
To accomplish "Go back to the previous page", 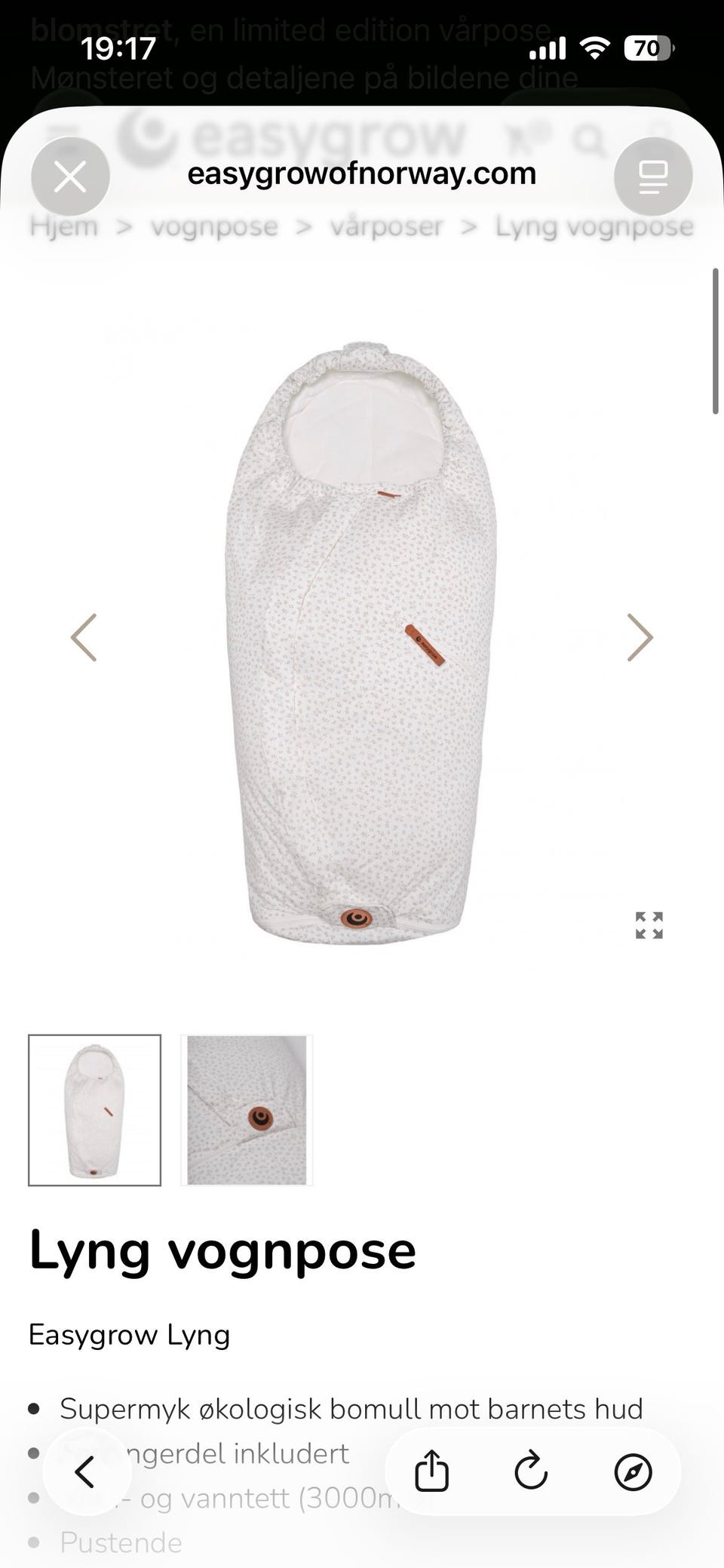I will (85, 1472).
